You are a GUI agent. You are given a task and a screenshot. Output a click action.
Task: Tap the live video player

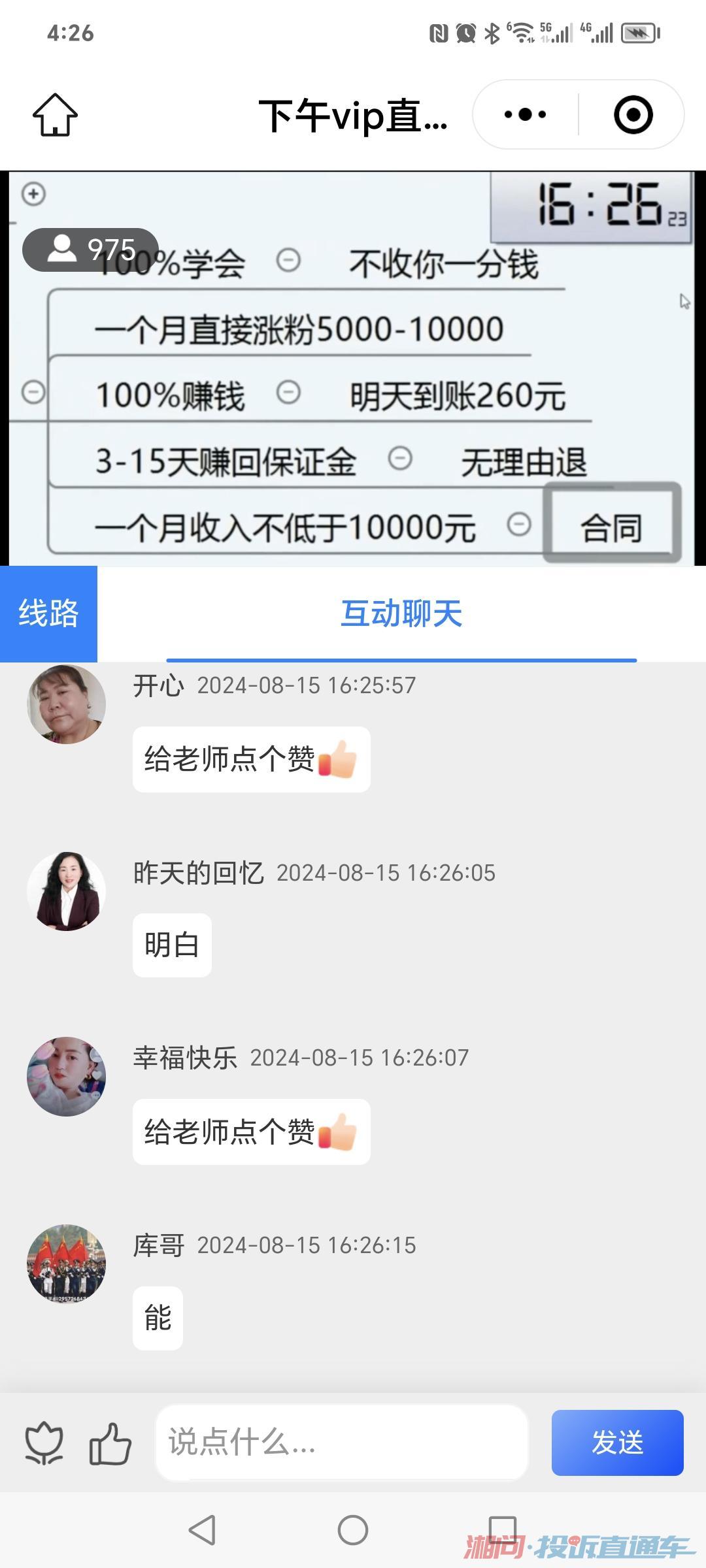tap(353, 368)
